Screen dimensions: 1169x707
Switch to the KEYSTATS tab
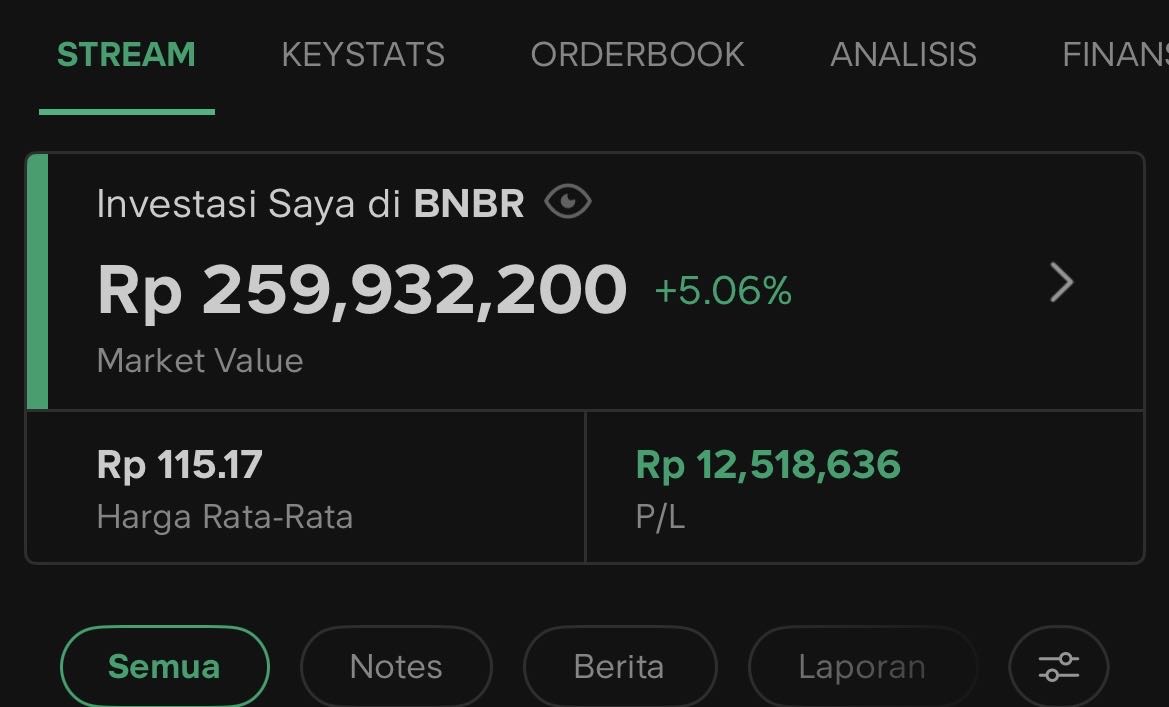363,54
